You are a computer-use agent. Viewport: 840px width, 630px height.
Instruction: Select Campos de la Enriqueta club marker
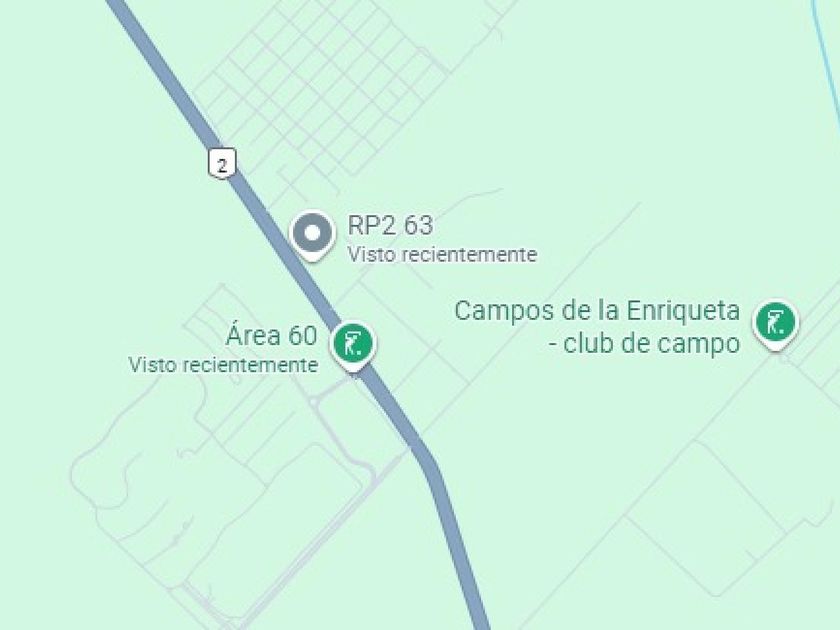pyautogui.click(x=775, y=323)
